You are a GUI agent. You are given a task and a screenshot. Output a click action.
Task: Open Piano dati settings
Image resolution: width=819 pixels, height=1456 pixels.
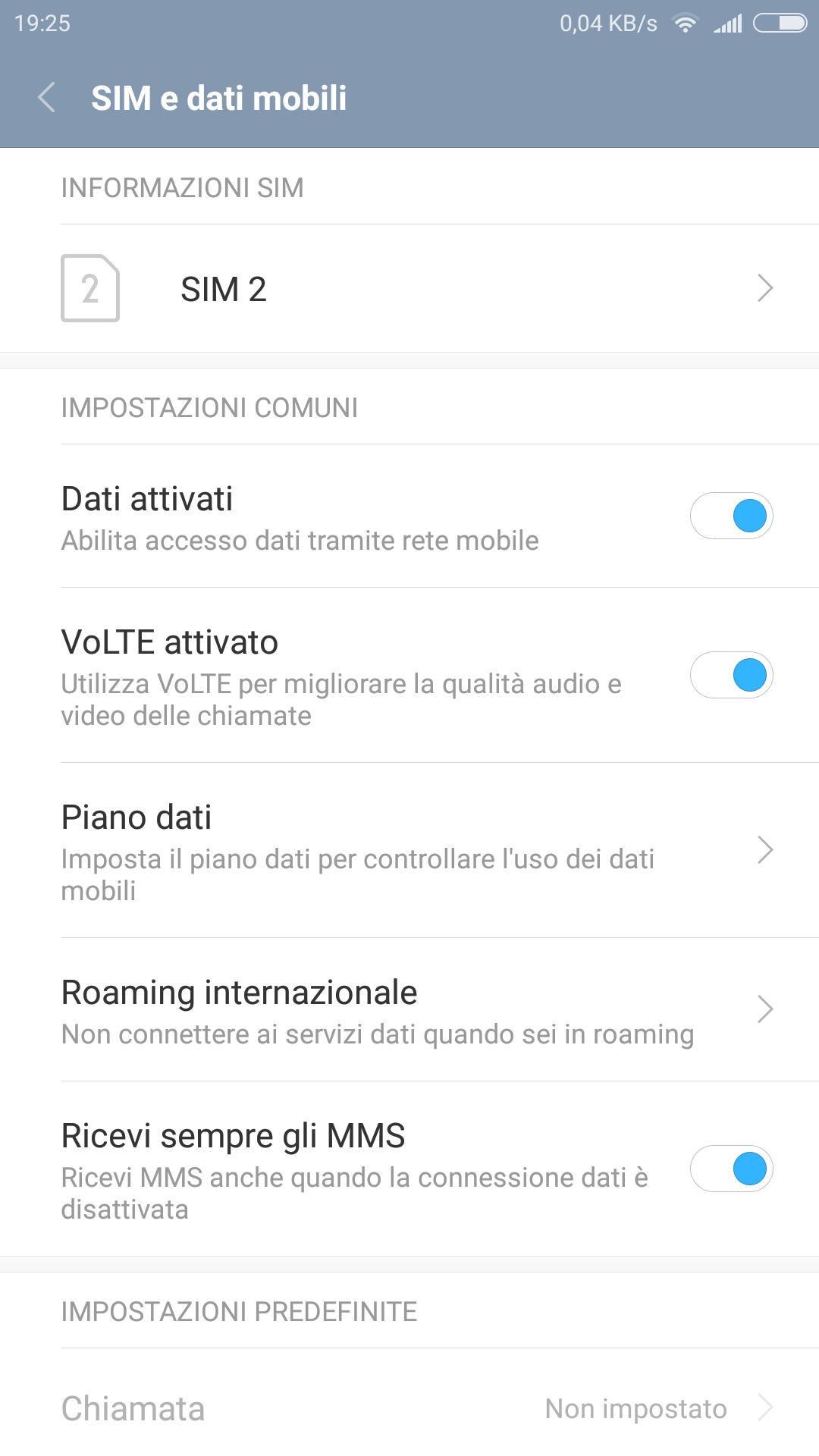point(409,850)
